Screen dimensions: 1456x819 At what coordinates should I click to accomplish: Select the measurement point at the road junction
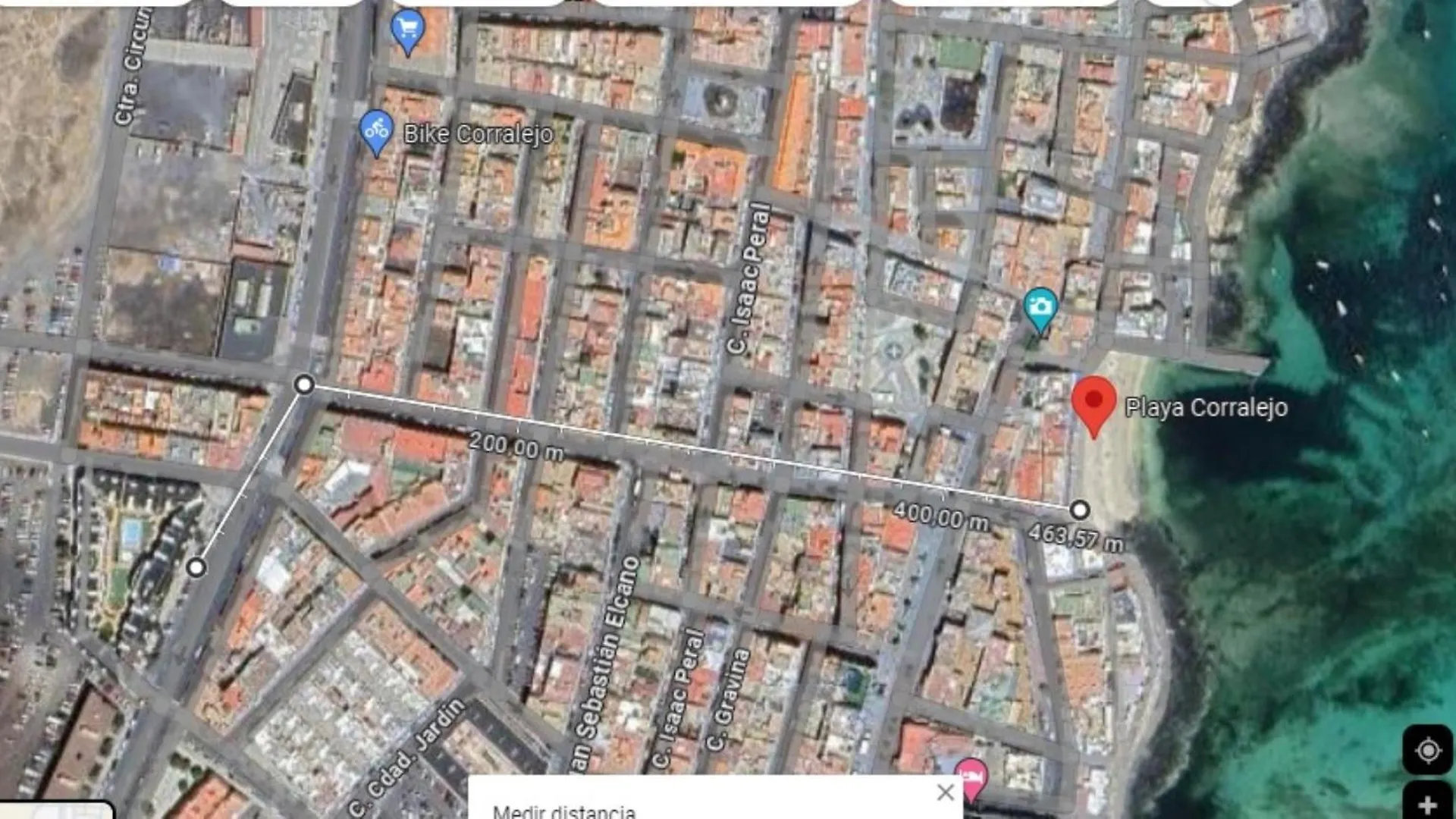(304, 384)
